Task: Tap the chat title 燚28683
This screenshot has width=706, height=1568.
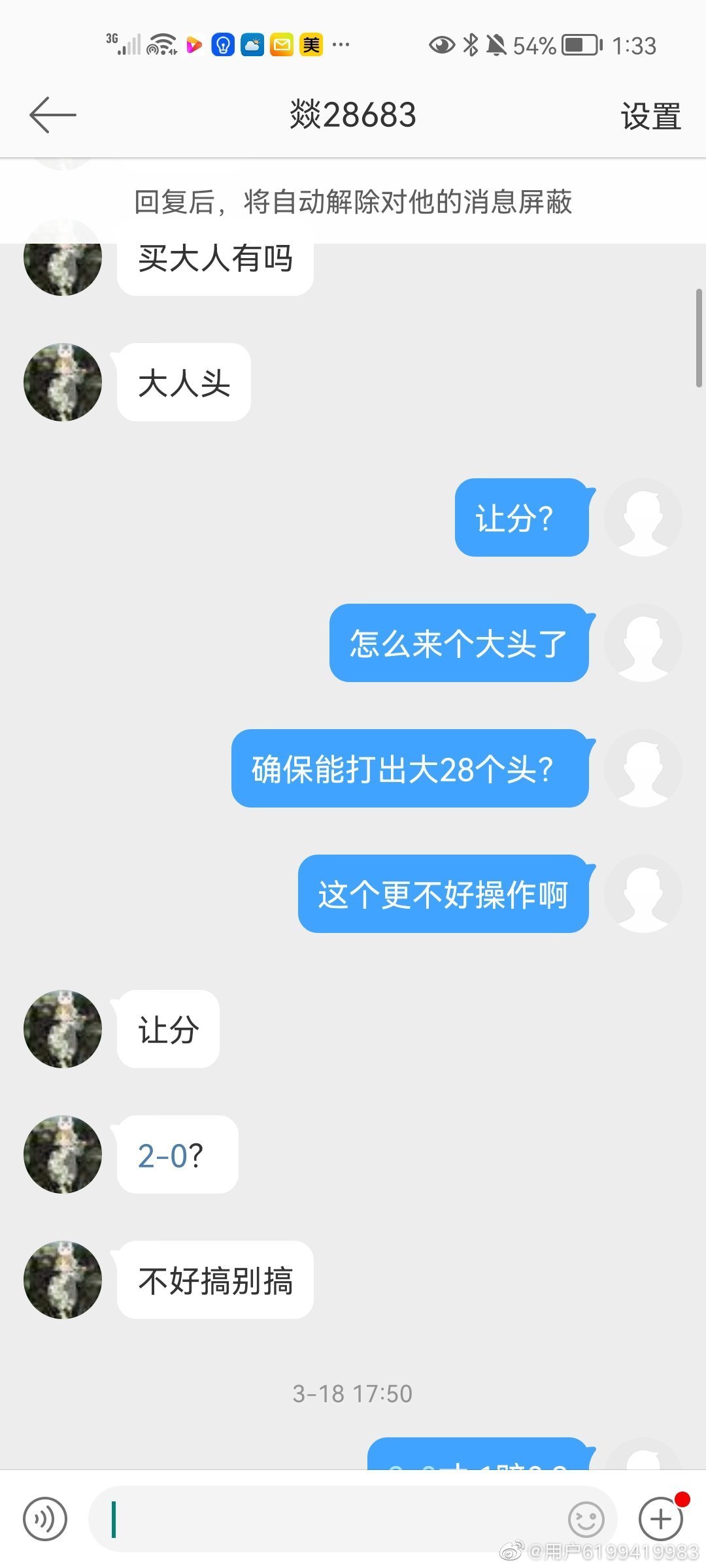Action: point(353,115)
